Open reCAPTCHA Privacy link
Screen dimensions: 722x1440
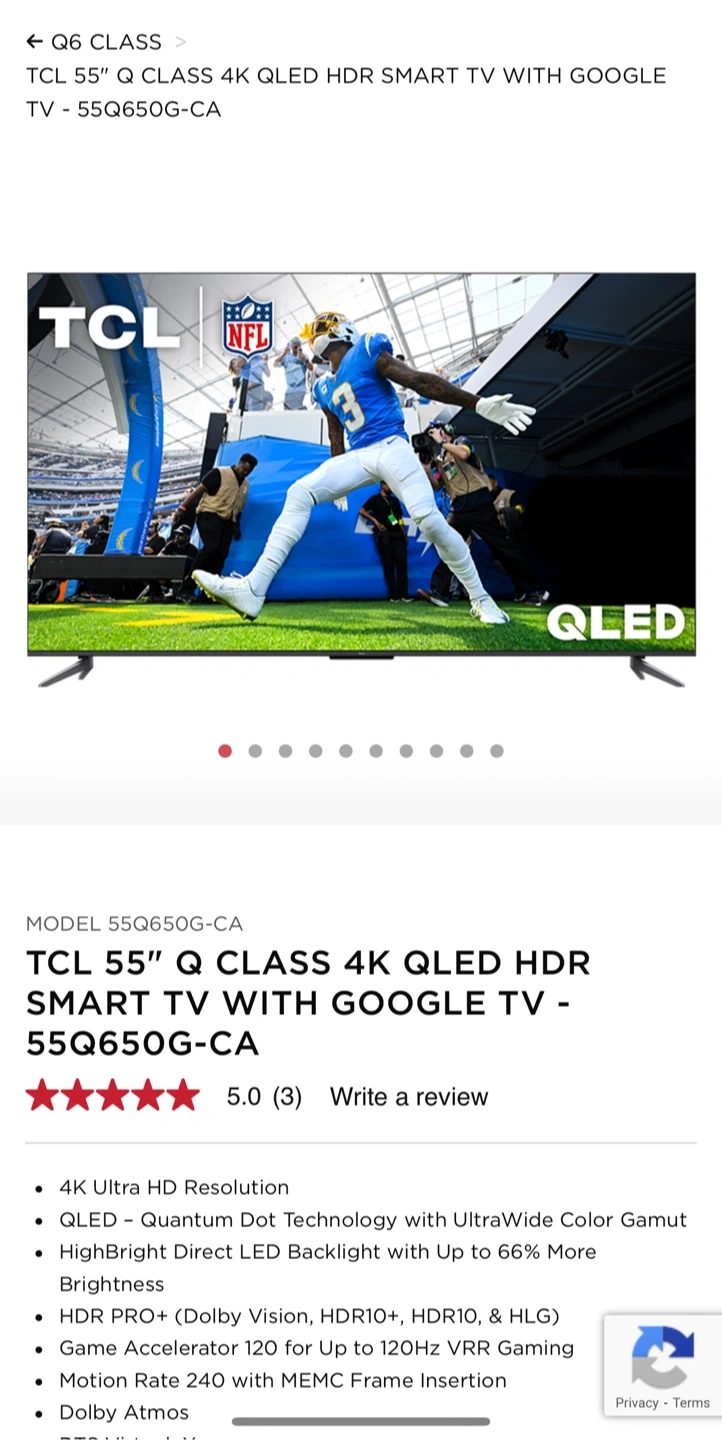click(x=636, y=1403)
